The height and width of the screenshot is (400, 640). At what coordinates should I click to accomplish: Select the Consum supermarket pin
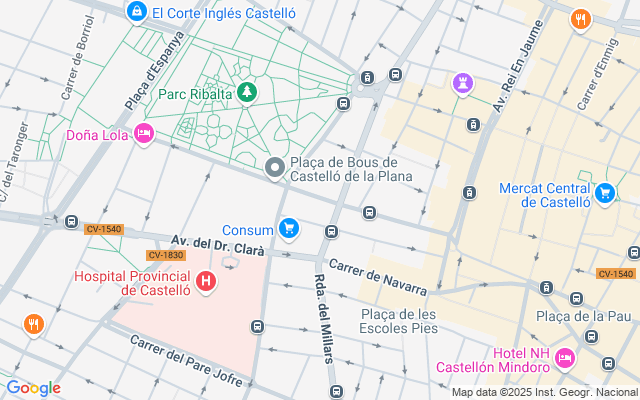[289, 229]
